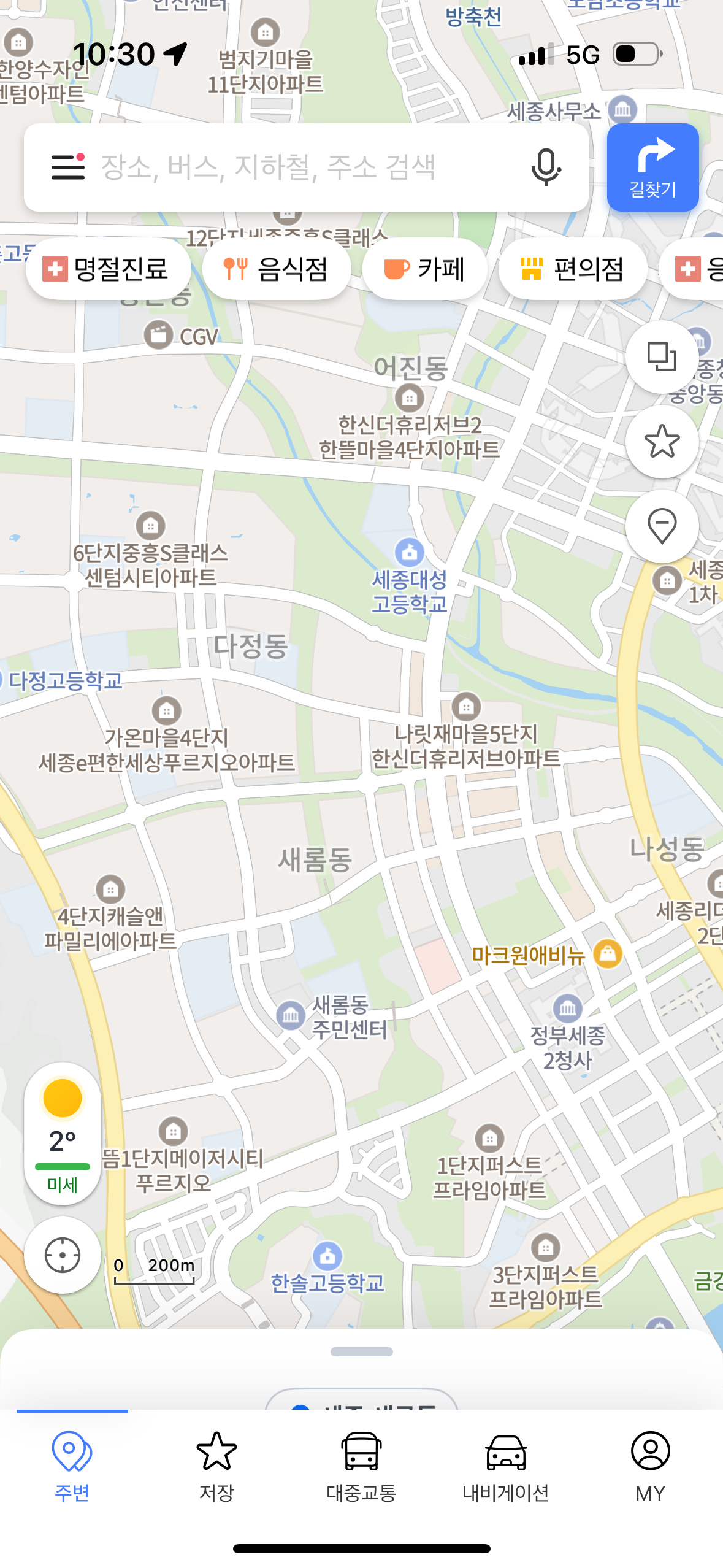Select the 카페 chip
Screen dimensions: 723x1568
coord(424,269)
